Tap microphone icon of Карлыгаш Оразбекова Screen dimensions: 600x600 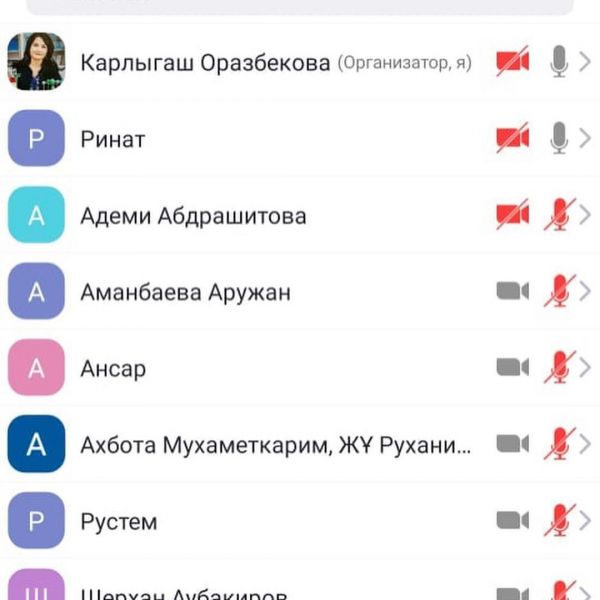tap(559, 63)
